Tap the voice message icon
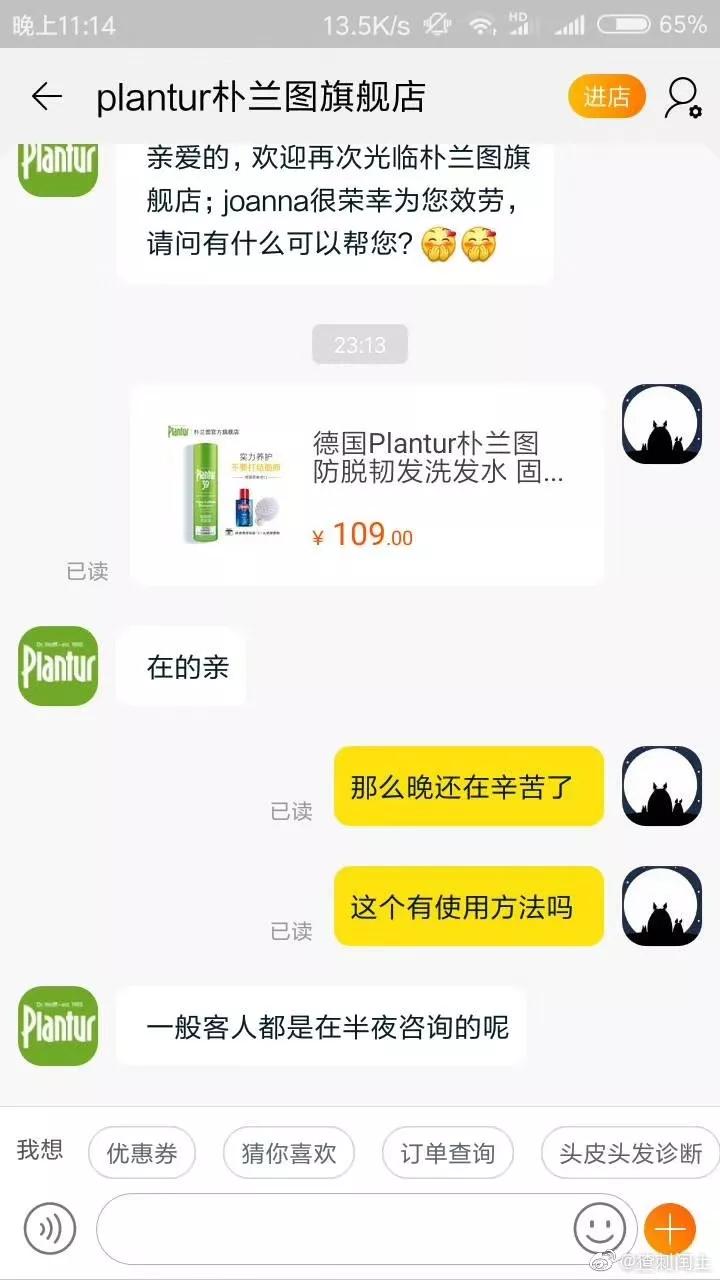The height and width of the screenshot is (1280, 720). (48, 1228)
